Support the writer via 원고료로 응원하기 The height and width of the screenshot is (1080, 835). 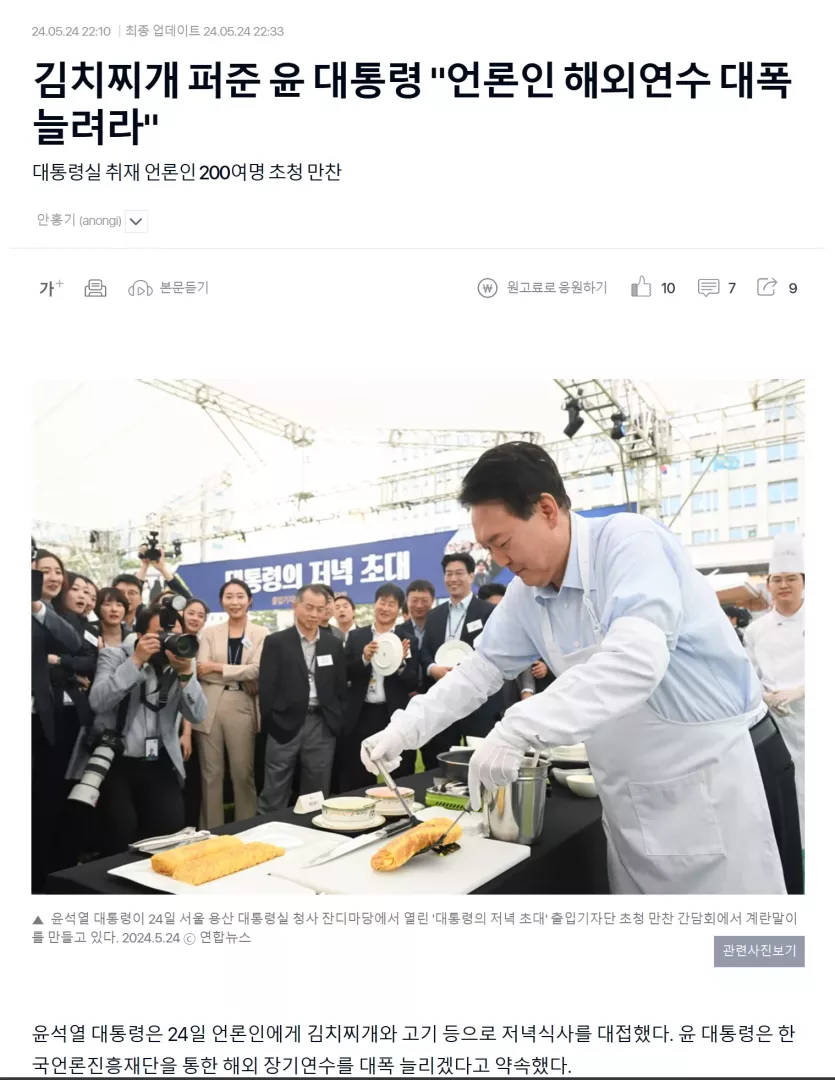(x=543, y=288)
